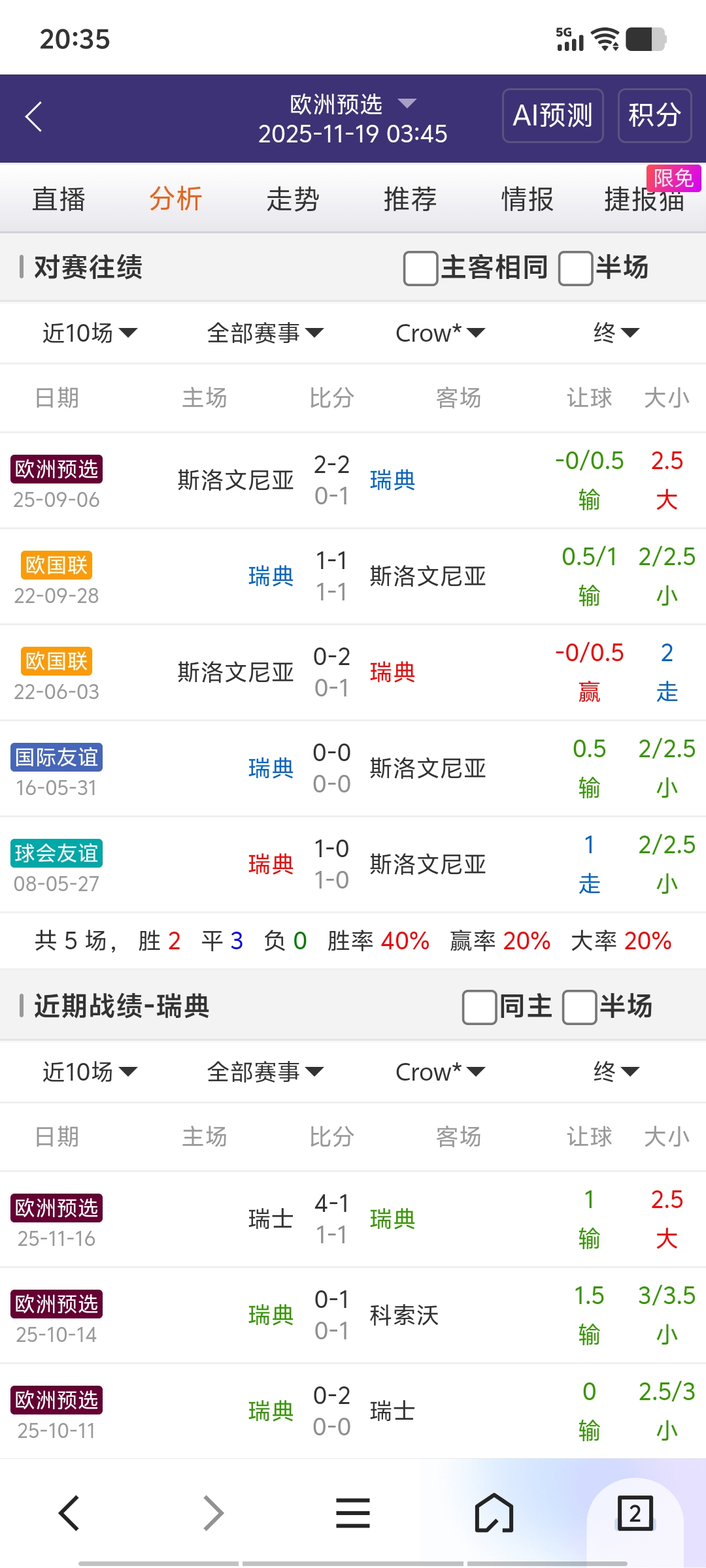Open the 积分 standings
Image resolution: width=706 pixels, height=1568 pixels.
(x=654, y=116)
